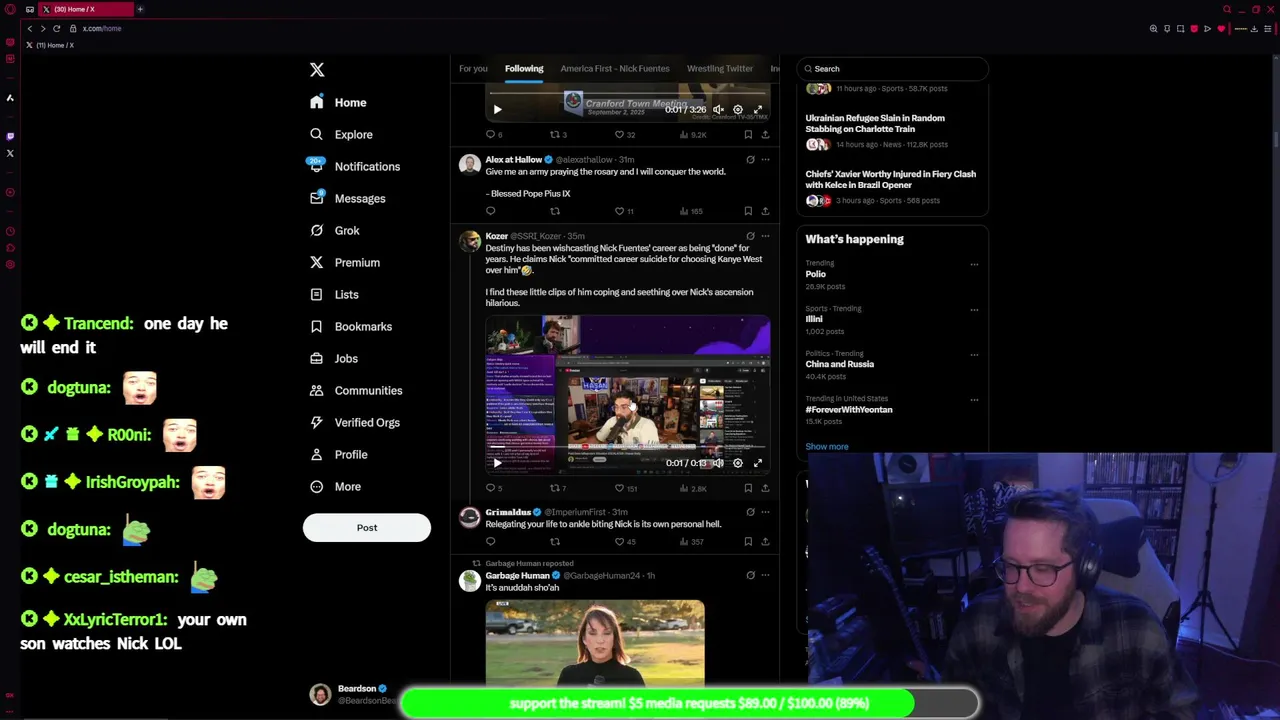1280x720 pixels.
Task: Compose a new Post
Action: [x=366, y=527]
